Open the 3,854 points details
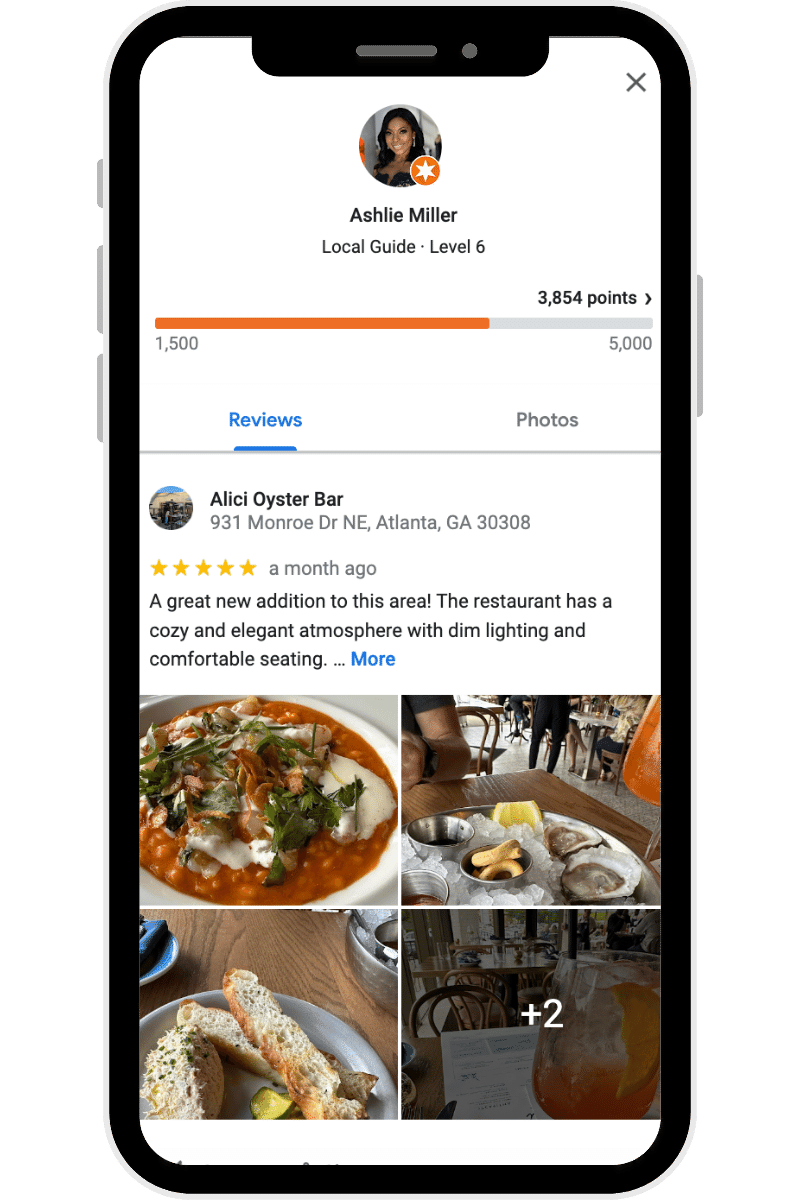Viewport: 800px width, 1200px height. click(x=594, y=298)
